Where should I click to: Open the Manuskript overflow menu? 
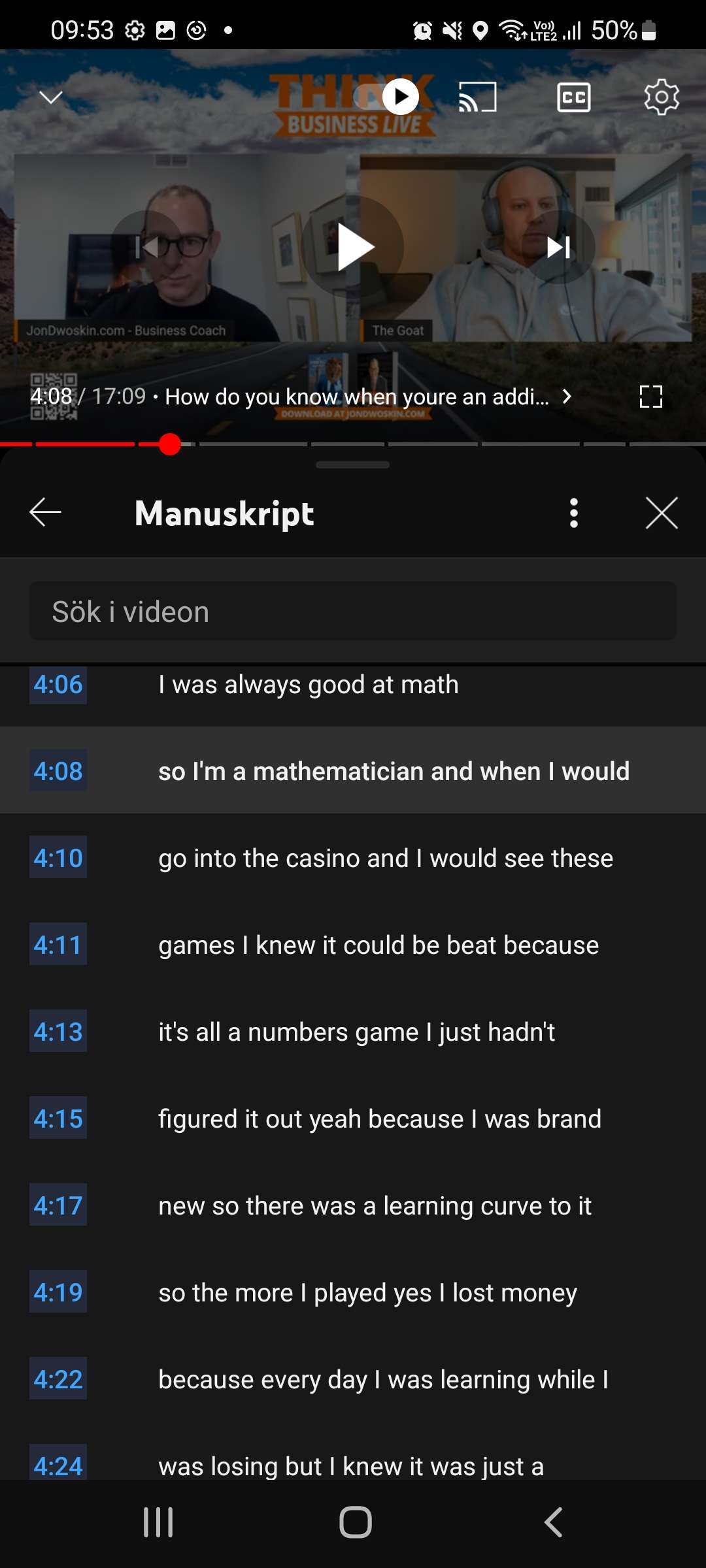pyautogui.click(x=573, y=512)
